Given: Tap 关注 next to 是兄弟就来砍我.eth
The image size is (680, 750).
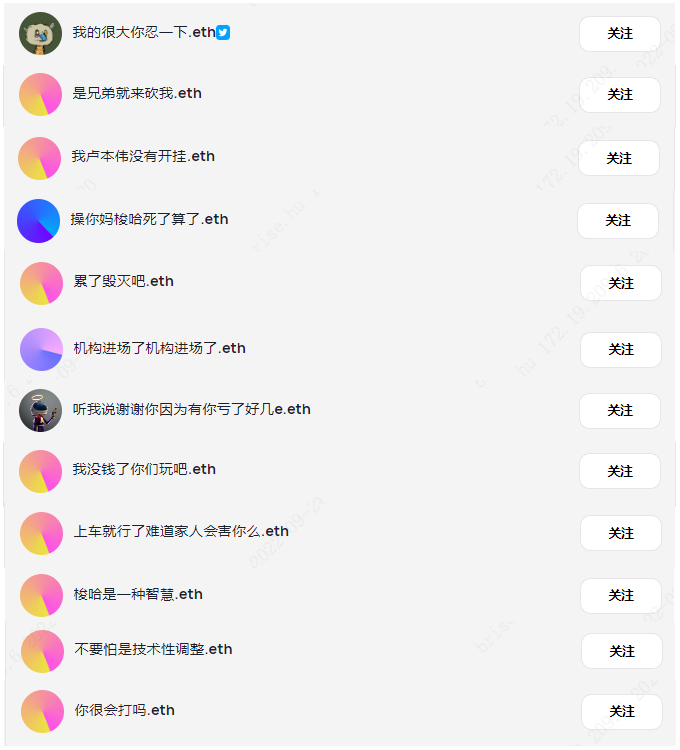Looking at the screenshot, I should [619, 95].
